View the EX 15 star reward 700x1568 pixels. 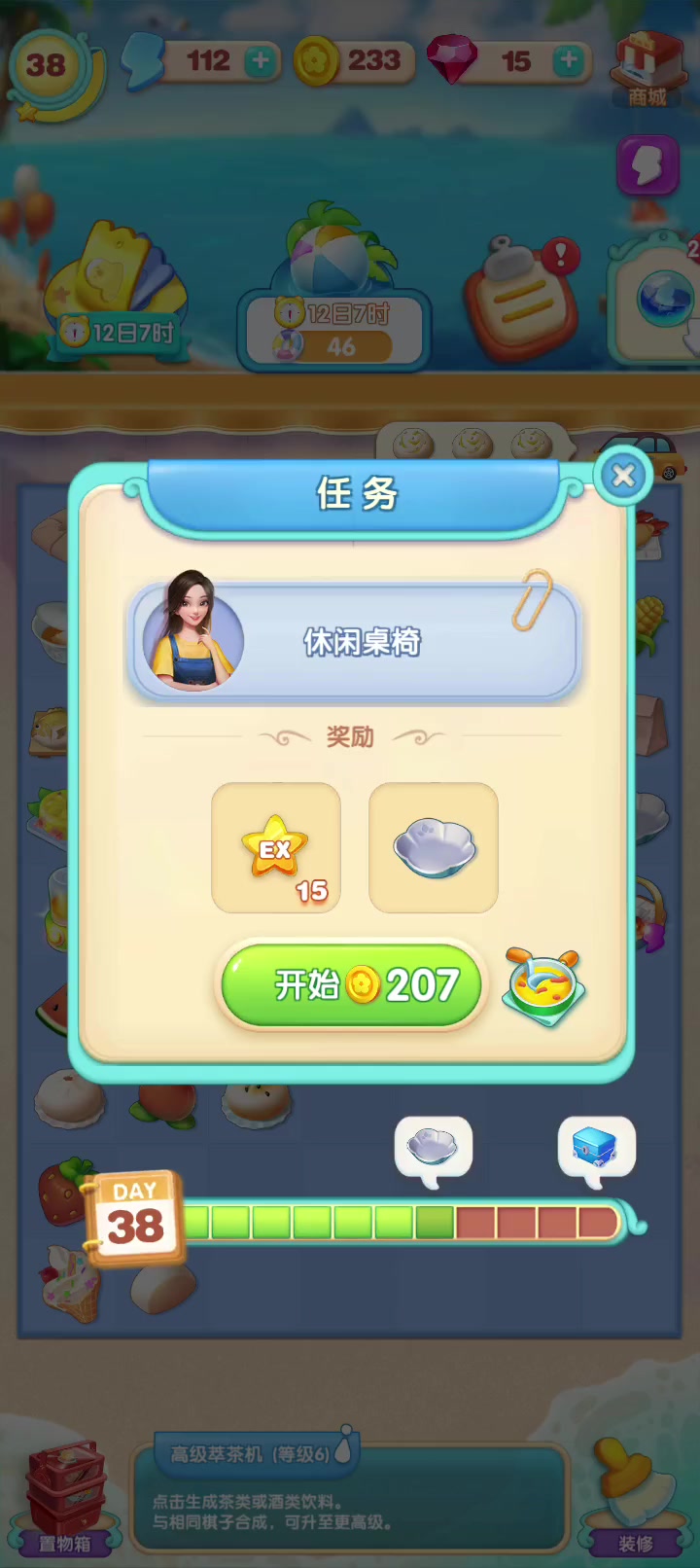276,848
